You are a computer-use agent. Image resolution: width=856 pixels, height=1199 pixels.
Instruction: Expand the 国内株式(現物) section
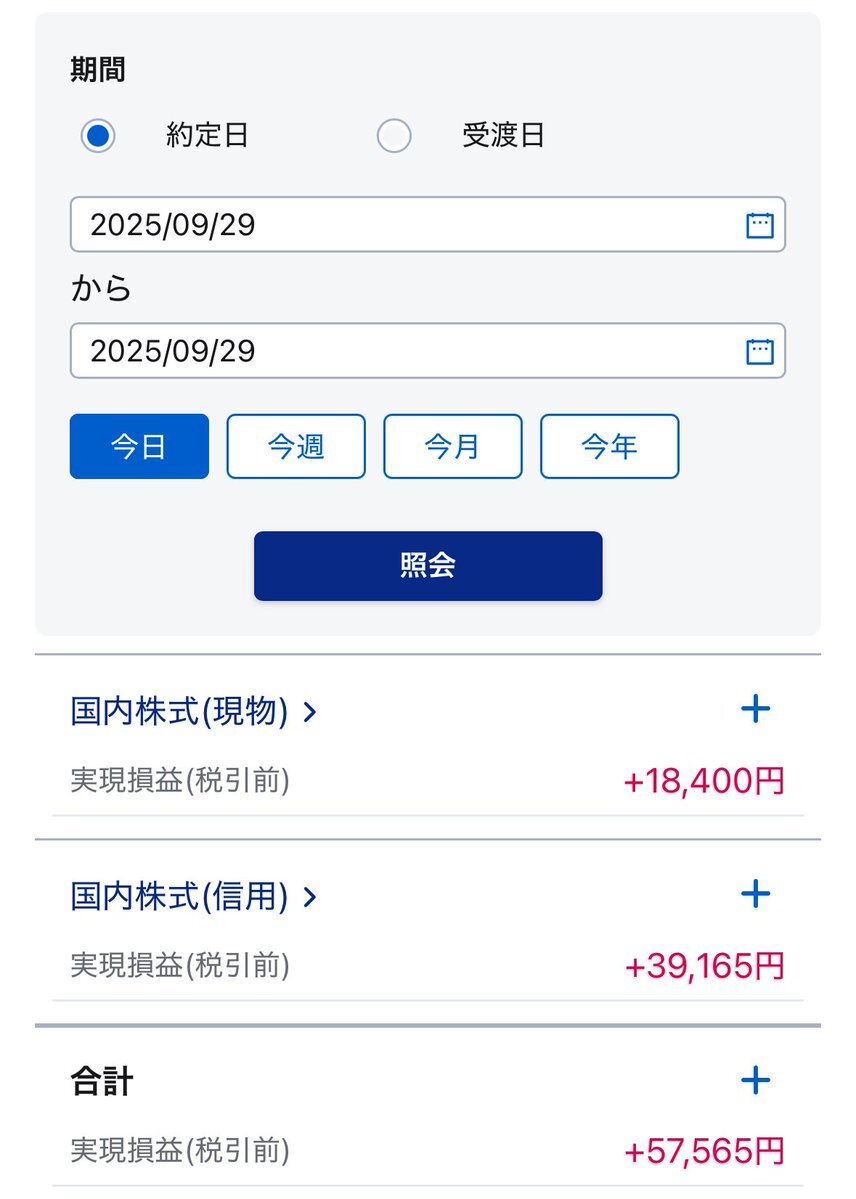tap(755, 710)
